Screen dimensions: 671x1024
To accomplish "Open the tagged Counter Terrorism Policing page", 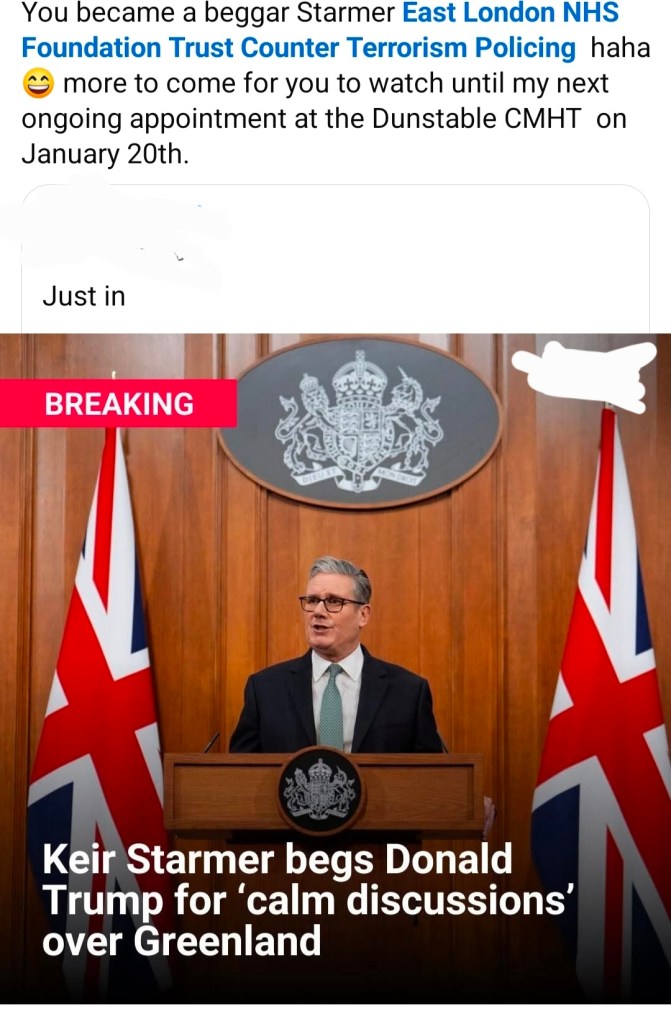I will (404, 47).
